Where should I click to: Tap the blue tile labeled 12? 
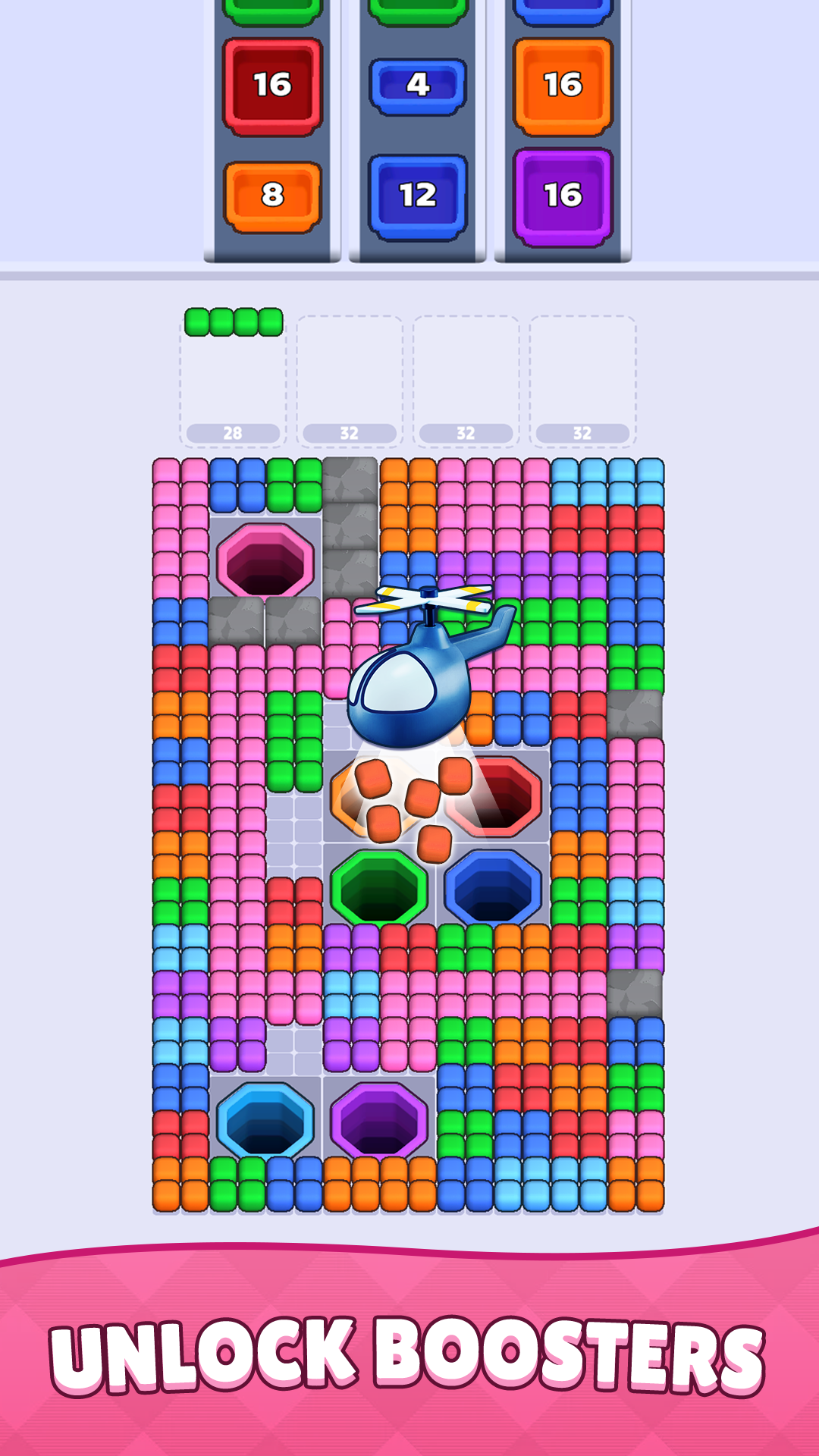point(416,196)
